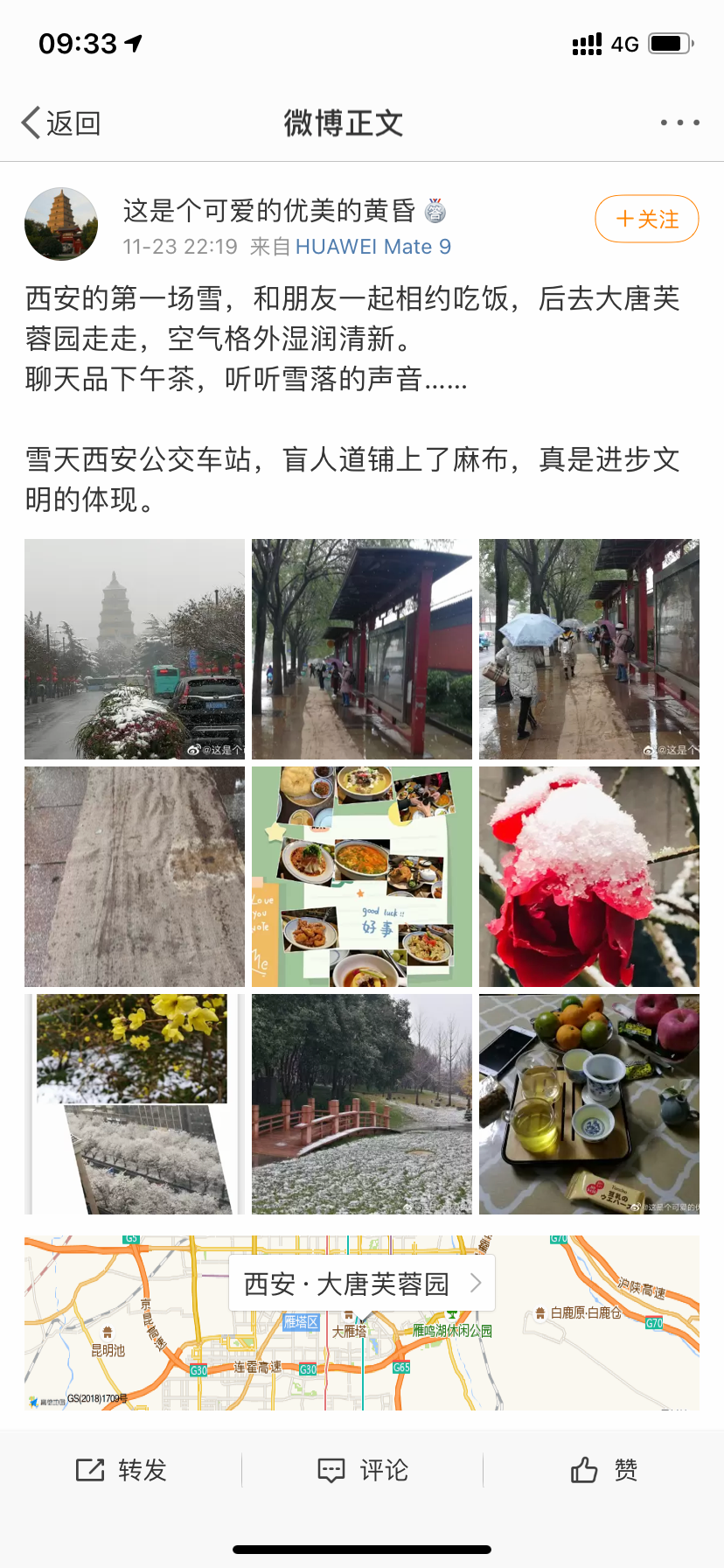
Task: Open the yellow flowers collage photo
Action: click(135, 1104)
